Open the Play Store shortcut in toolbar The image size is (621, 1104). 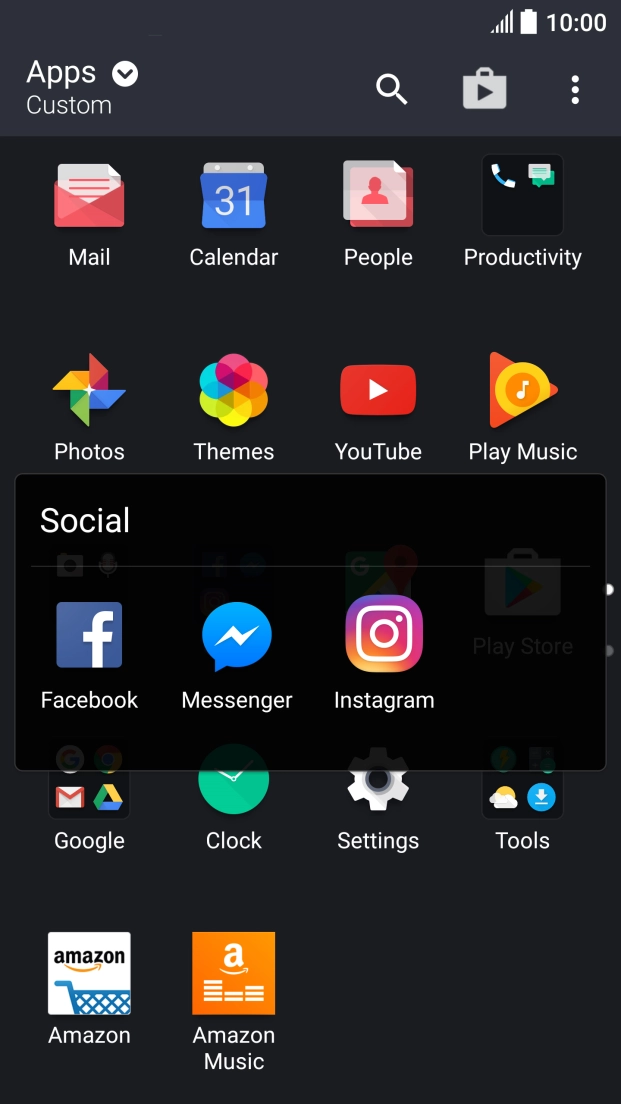pos(484,89)
